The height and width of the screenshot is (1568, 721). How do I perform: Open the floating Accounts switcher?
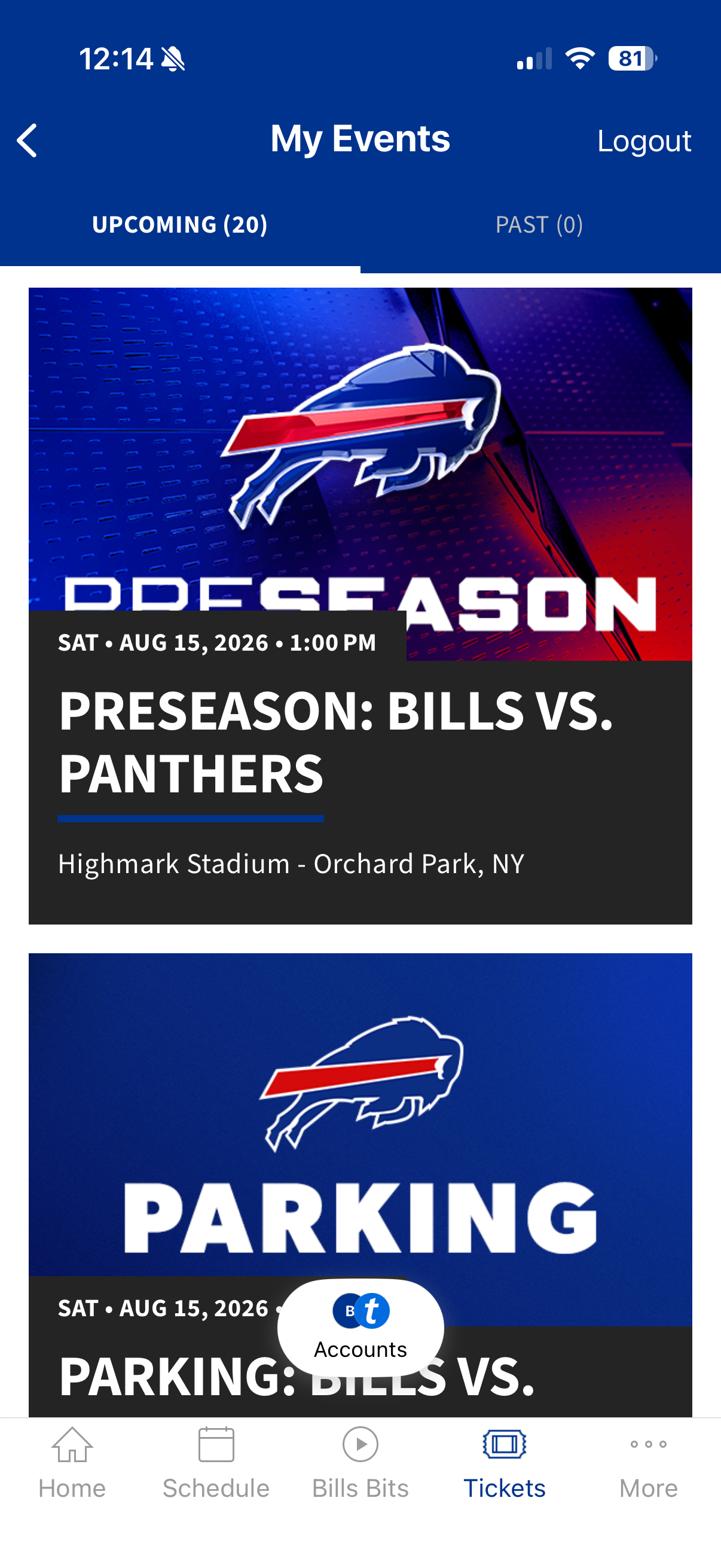360,1327
